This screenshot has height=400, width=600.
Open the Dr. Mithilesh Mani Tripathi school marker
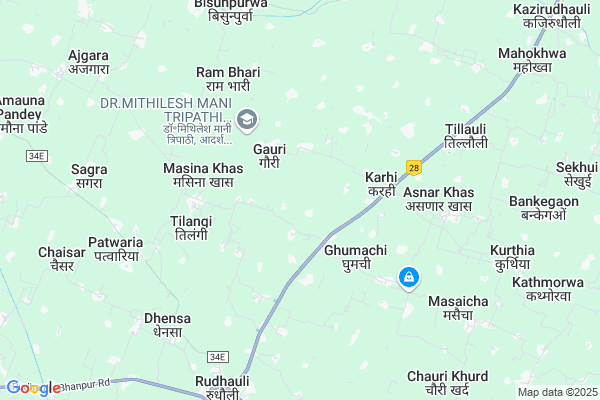click(x=248, y=121)
